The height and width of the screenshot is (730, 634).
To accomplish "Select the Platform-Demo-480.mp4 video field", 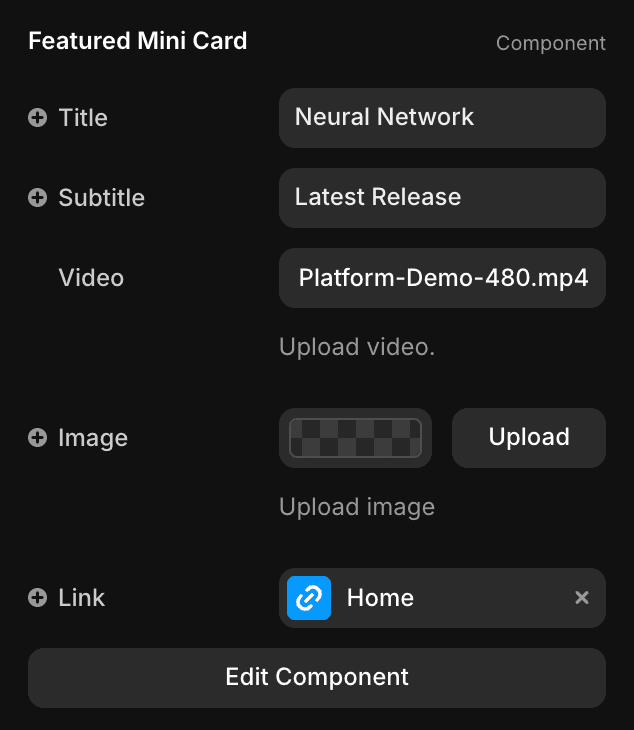I will [x=442, y=278].
